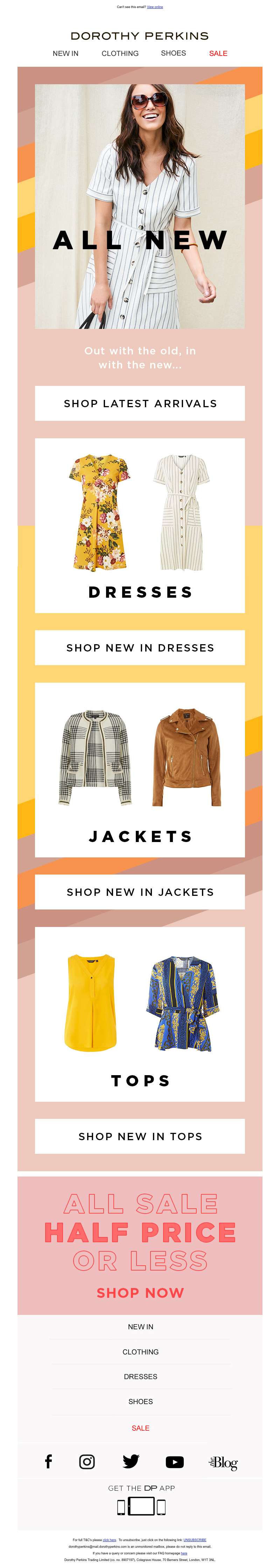Tap Shop Latest Arrivals button

[x=140, y=403]
